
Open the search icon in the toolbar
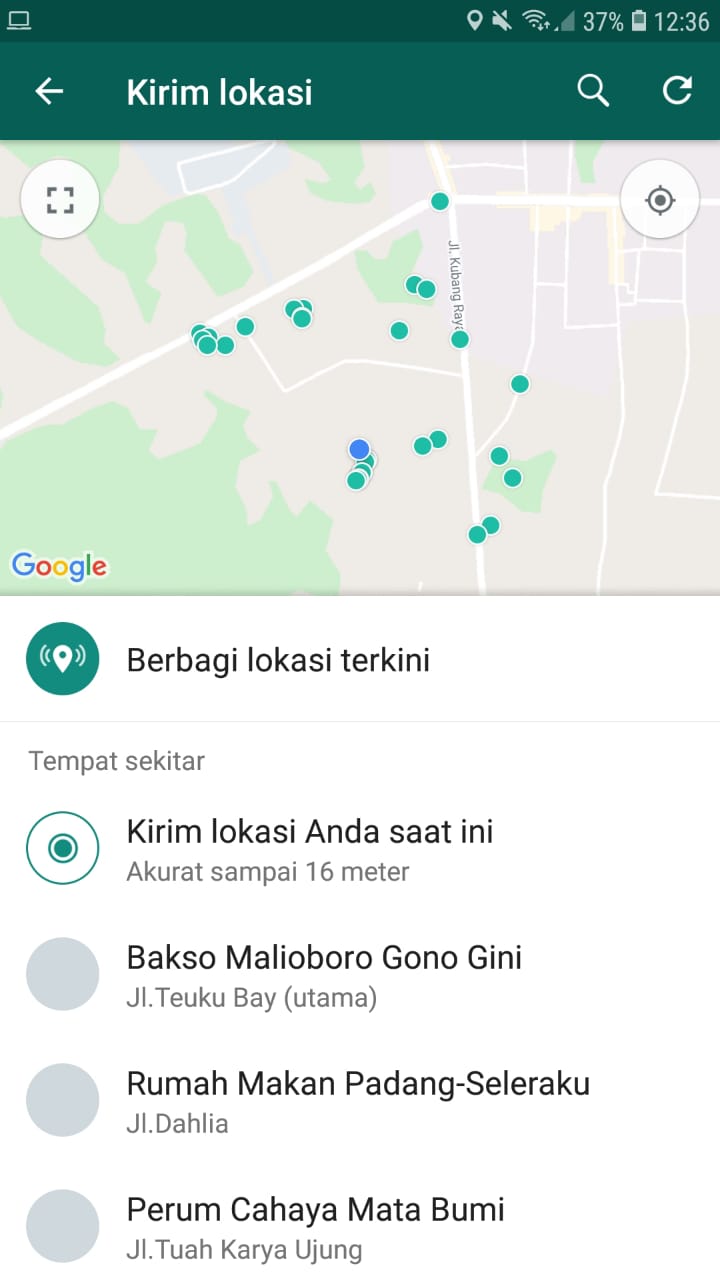click(593, 91)
